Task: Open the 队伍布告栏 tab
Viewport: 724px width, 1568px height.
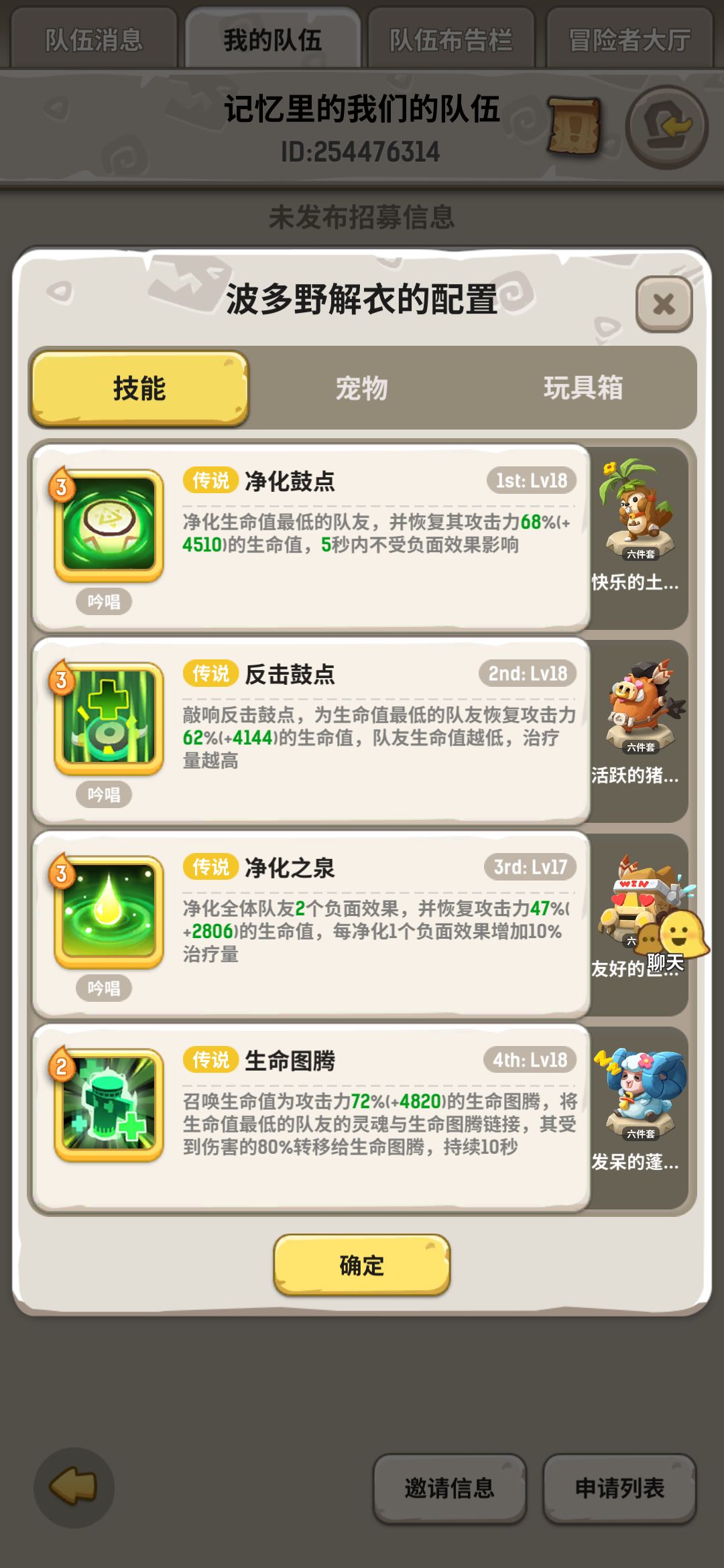Action: (452, 37)
